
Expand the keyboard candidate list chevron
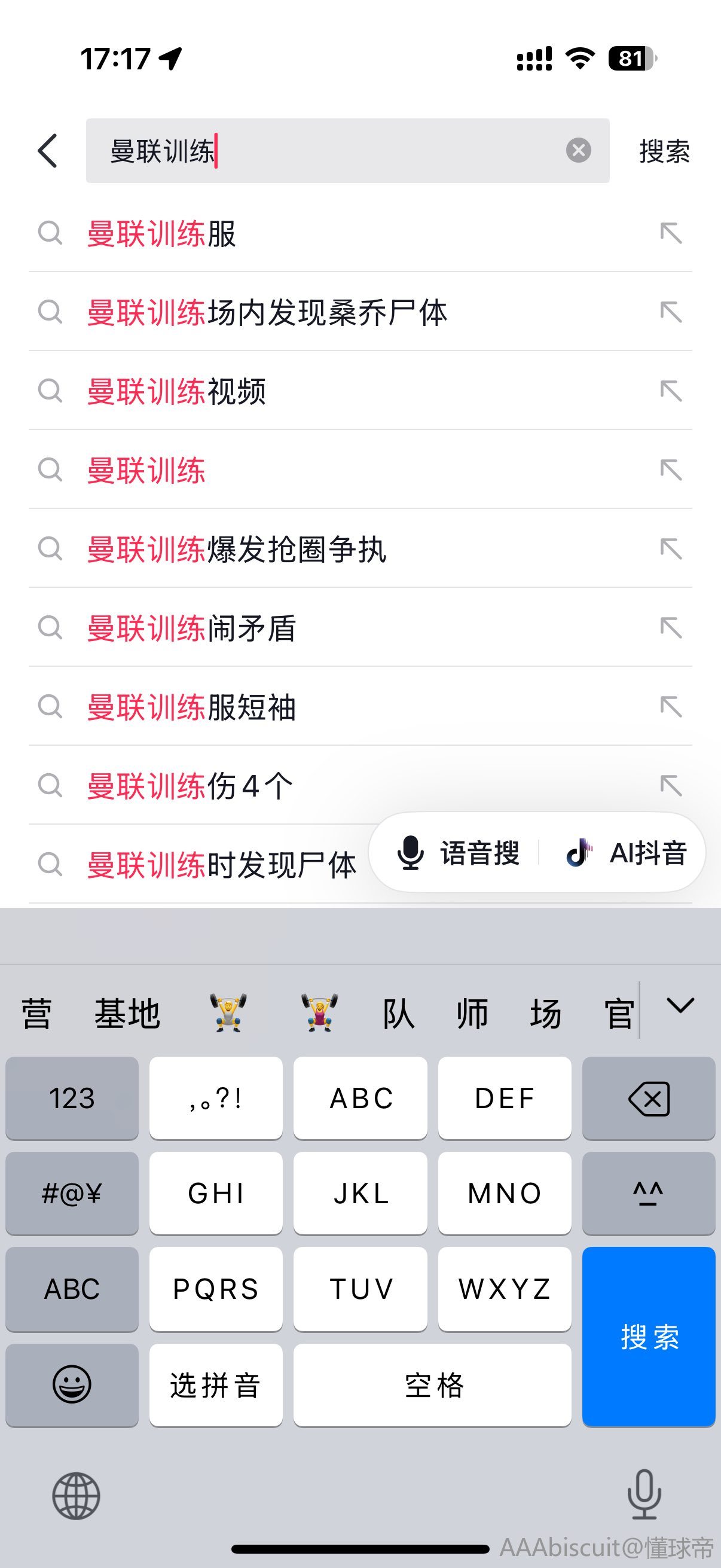coord(680,1006)
